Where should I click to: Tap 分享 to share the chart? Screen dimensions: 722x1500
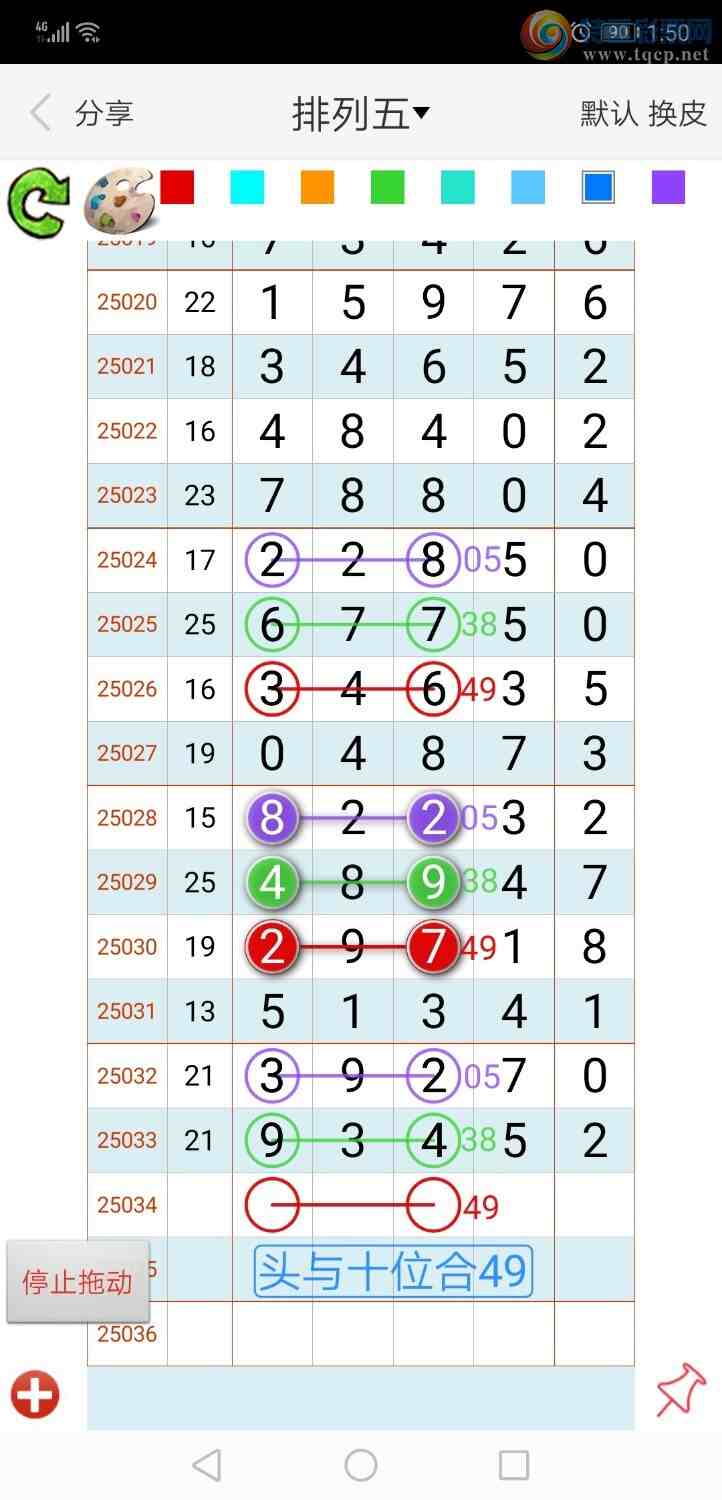point(104,113)
